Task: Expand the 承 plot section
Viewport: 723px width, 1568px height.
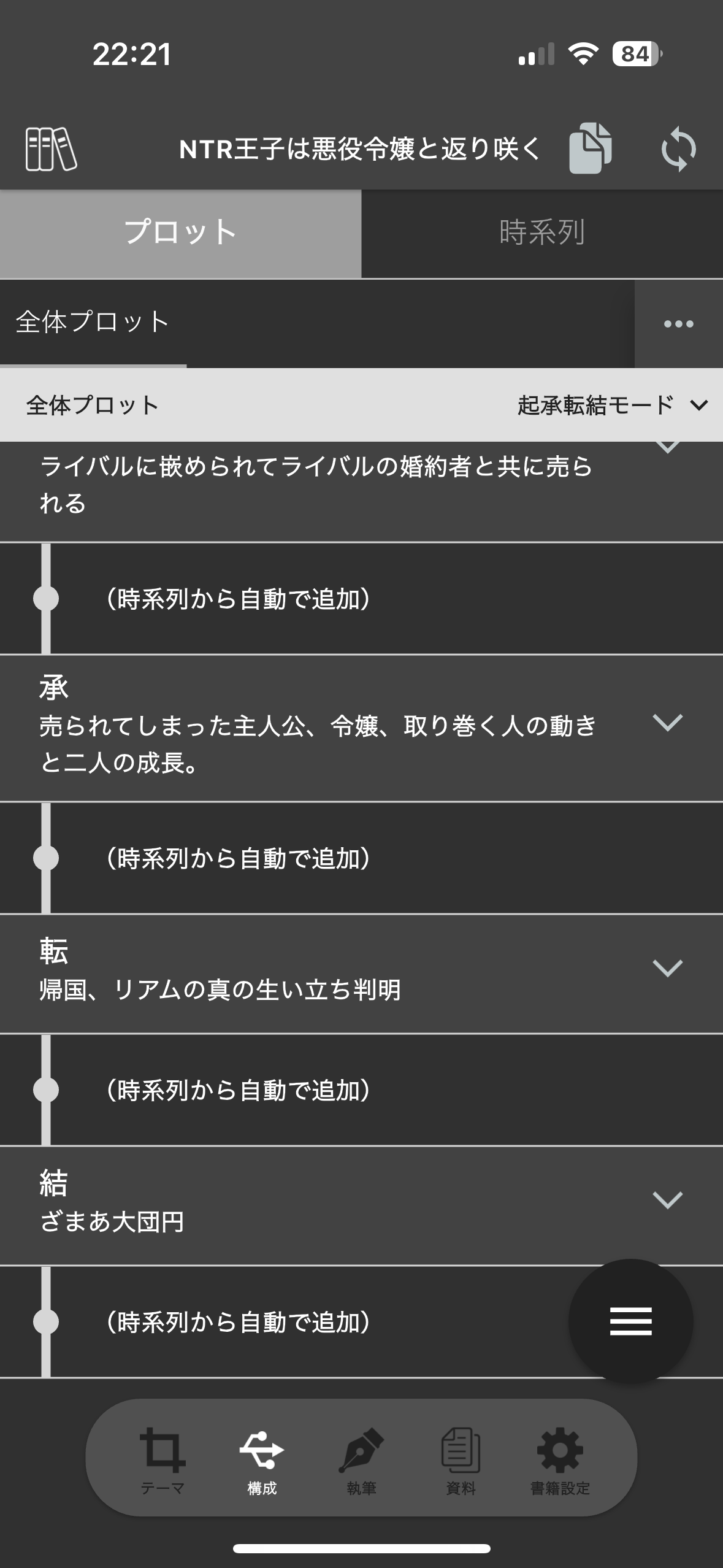Action: point(667,723)
